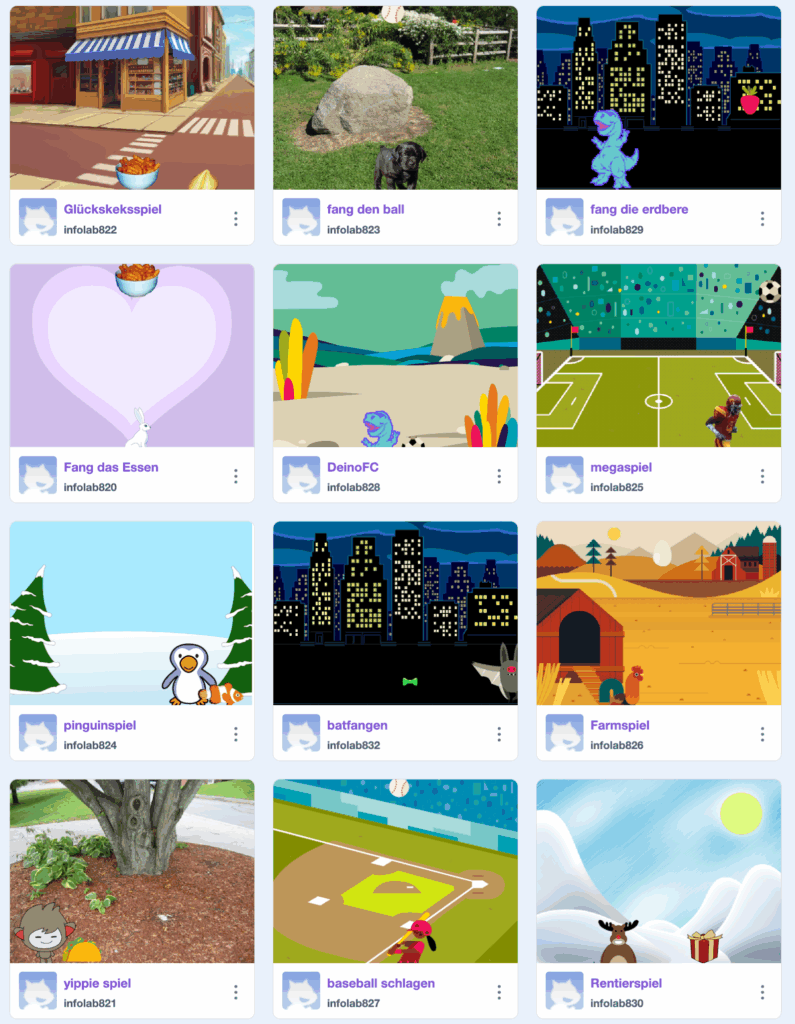Tap the fang die erdbere title link
Viewport: 795px width, 1024px height.
(x=639, y=210)
